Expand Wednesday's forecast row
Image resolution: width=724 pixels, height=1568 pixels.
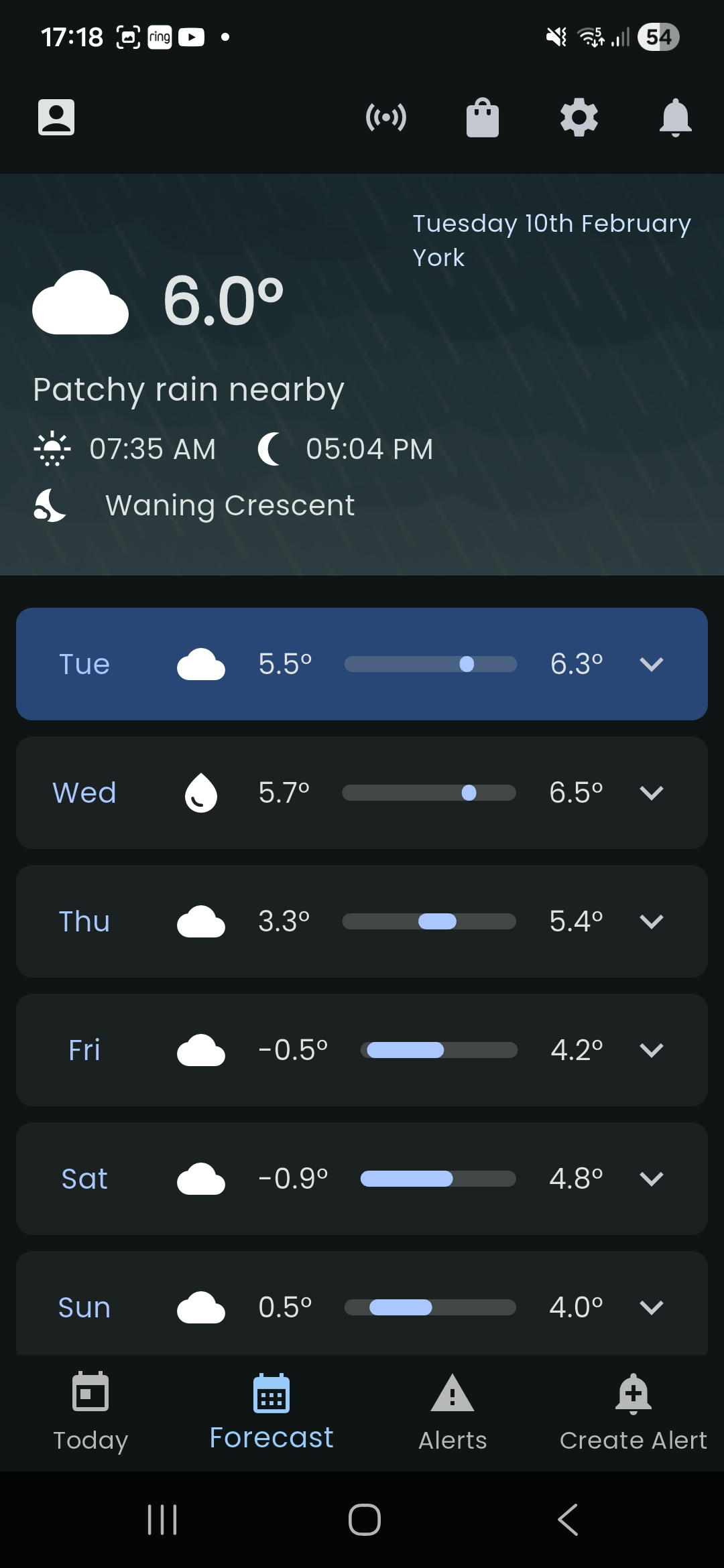coord(651,793)
